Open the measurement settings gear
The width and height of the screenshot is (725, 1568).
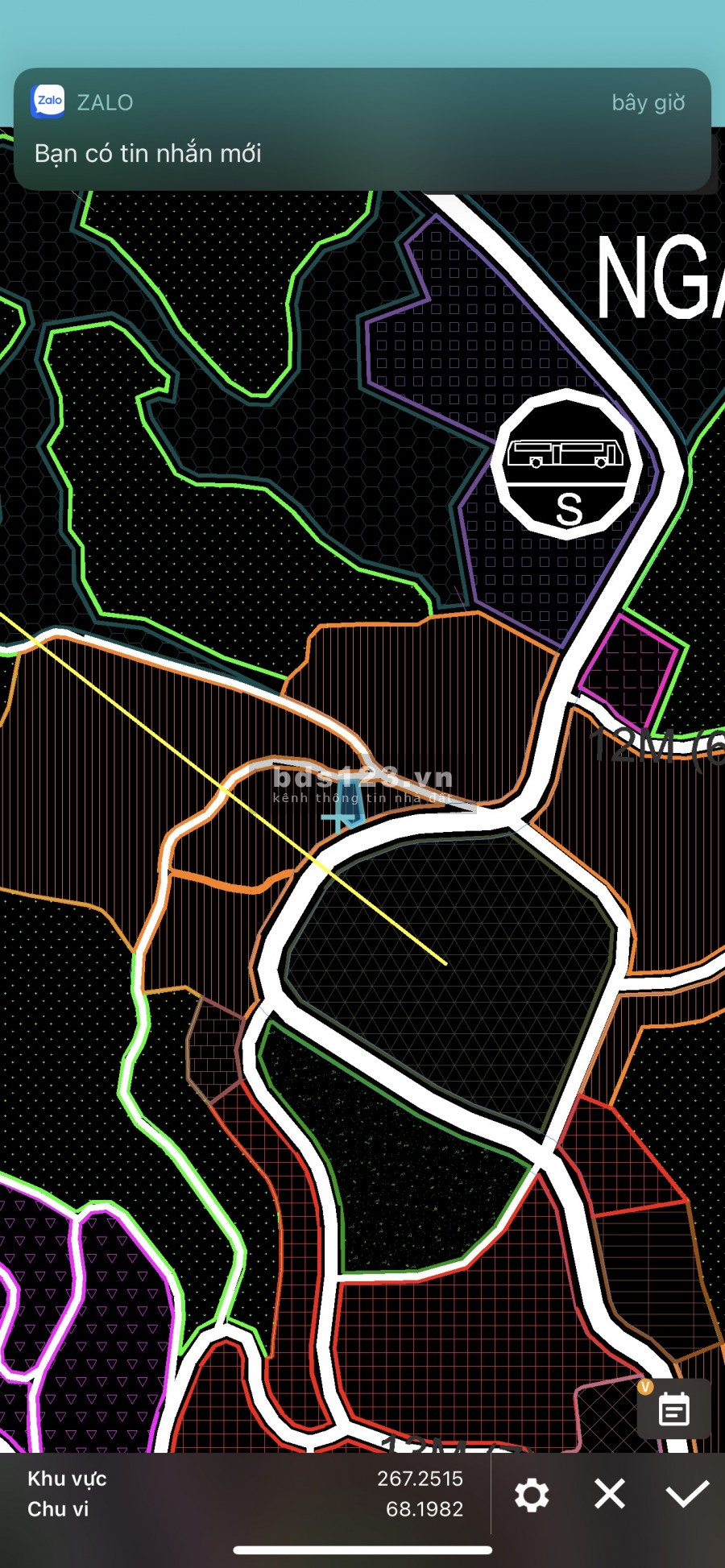[x=532, y=1495]
